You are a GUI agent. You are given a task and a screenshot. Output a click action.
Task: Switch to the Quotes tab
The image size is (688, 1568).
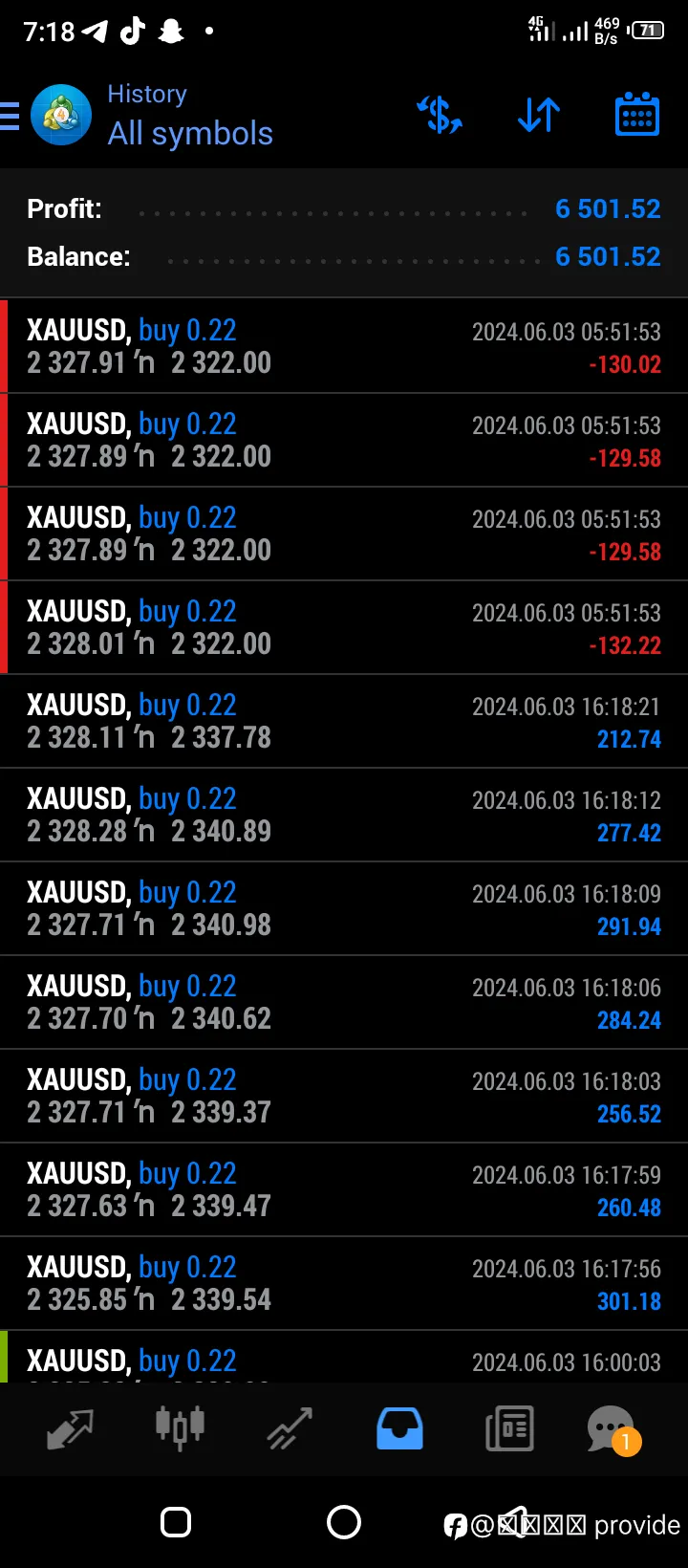point(70,1429)
